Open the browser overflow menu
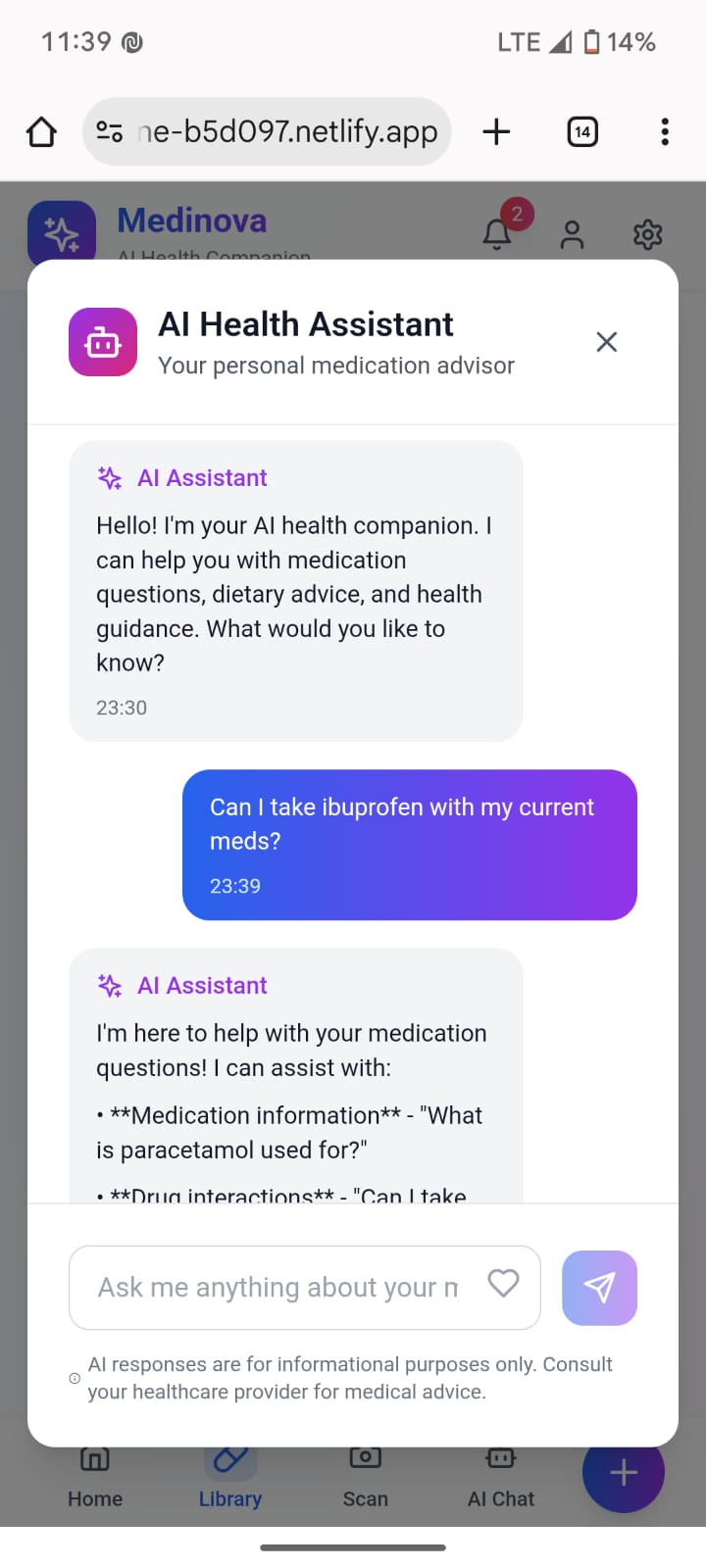This screenshot has width=706, height=1568. pyautogui.click(x=665, y=131)
